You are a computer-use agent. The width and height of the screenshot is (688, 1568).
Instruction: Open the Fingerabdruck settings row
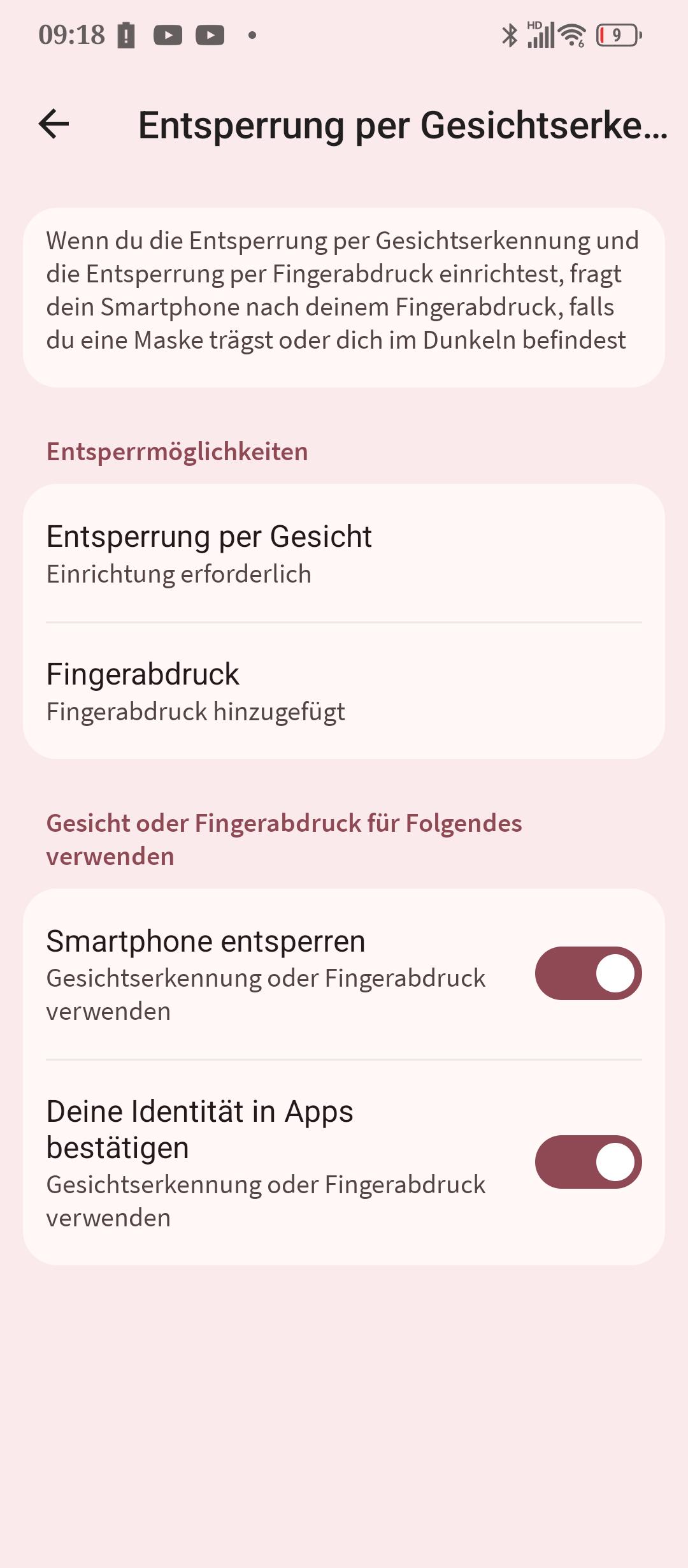[x=344, y=691]
